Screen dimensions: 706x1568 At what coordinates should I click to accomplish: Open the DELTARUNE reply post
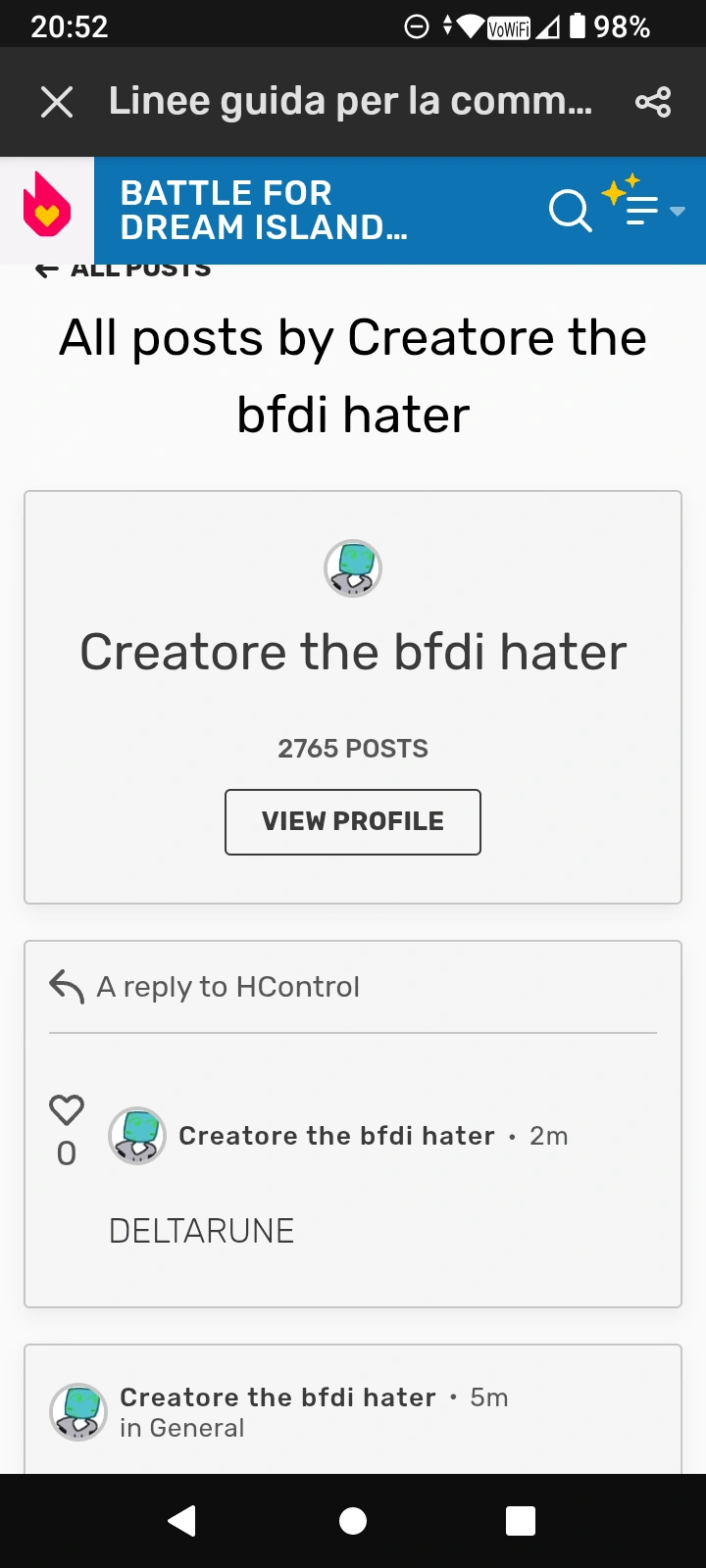[x=201, y=1231]
